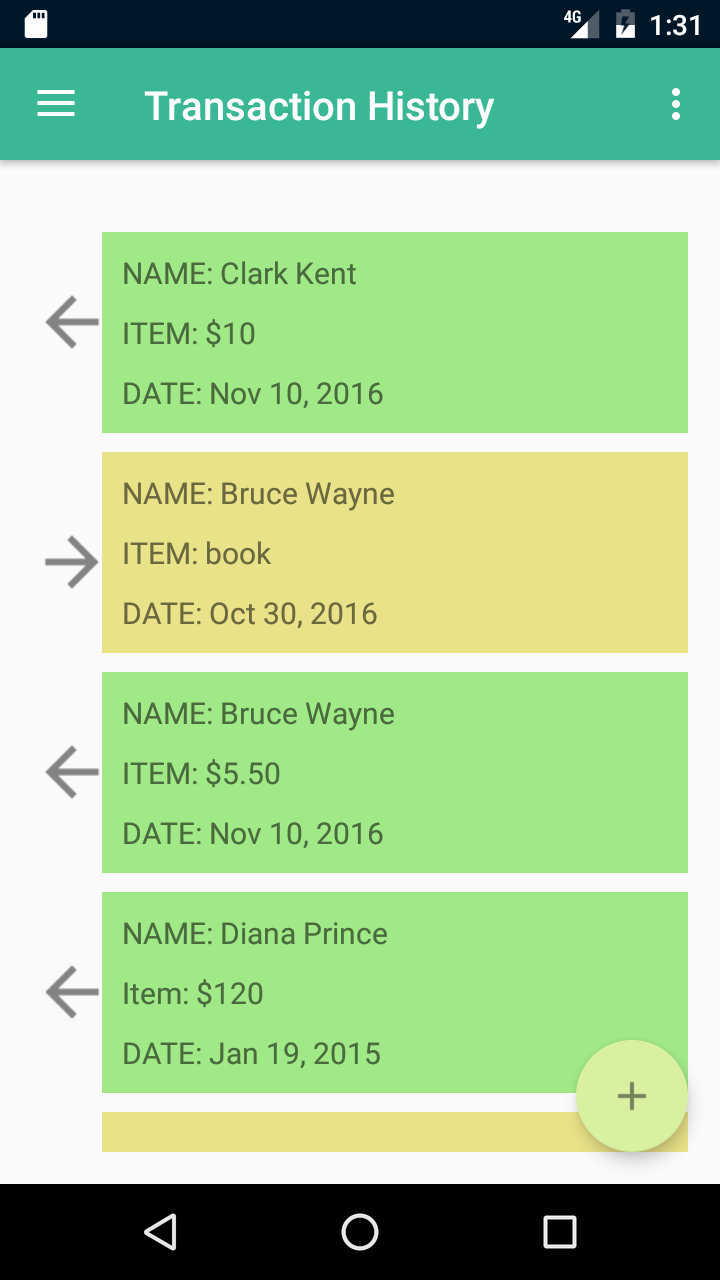This screenshot has height=1280, width=720.
Task: Open Bruce Wayne's $5.50 transaction
Action: coord(394,773)
